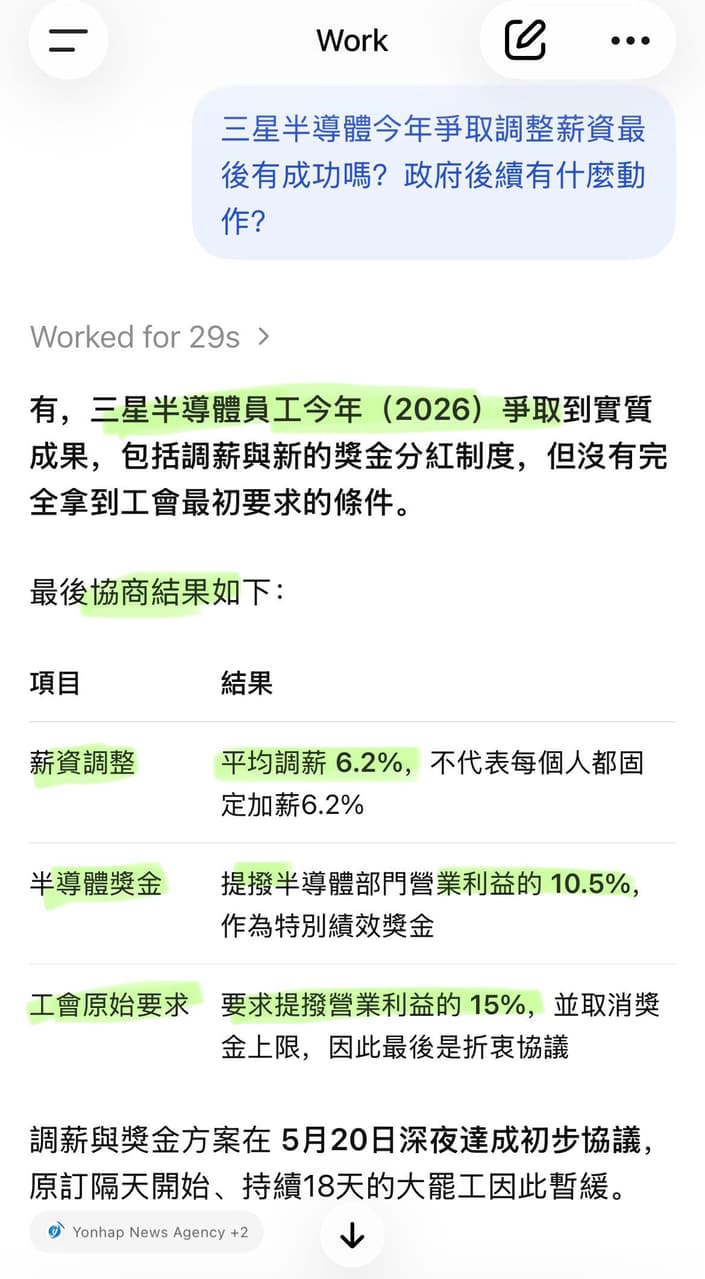Viewport: 705px width, 1279px height.
Task: Expand the 'Worked for 29s' details
Action: pyautogui.click(x=150, y=337)
